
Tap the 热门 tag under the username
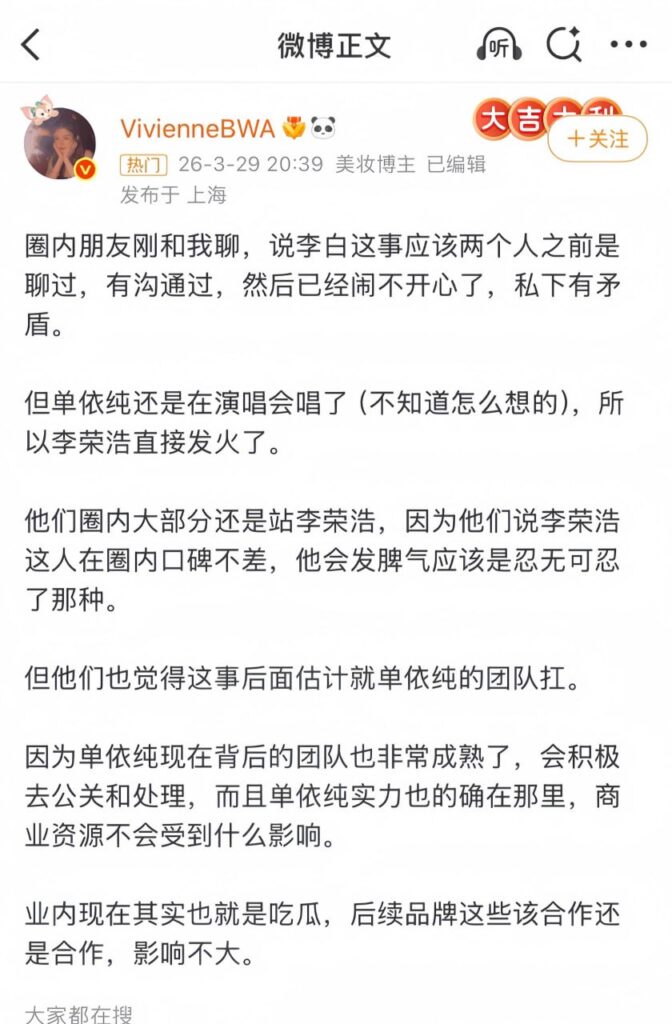142,164
